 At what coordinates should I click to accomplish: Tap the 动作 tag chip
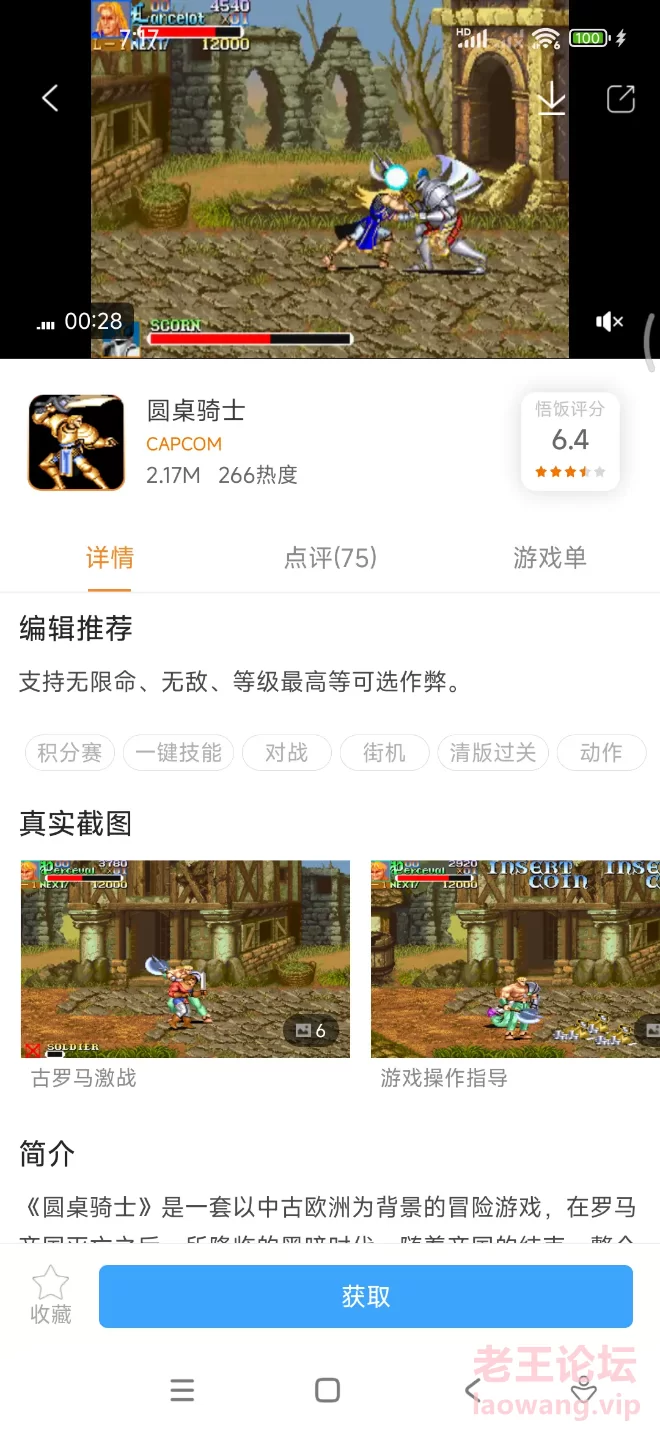tap(601, 753)
